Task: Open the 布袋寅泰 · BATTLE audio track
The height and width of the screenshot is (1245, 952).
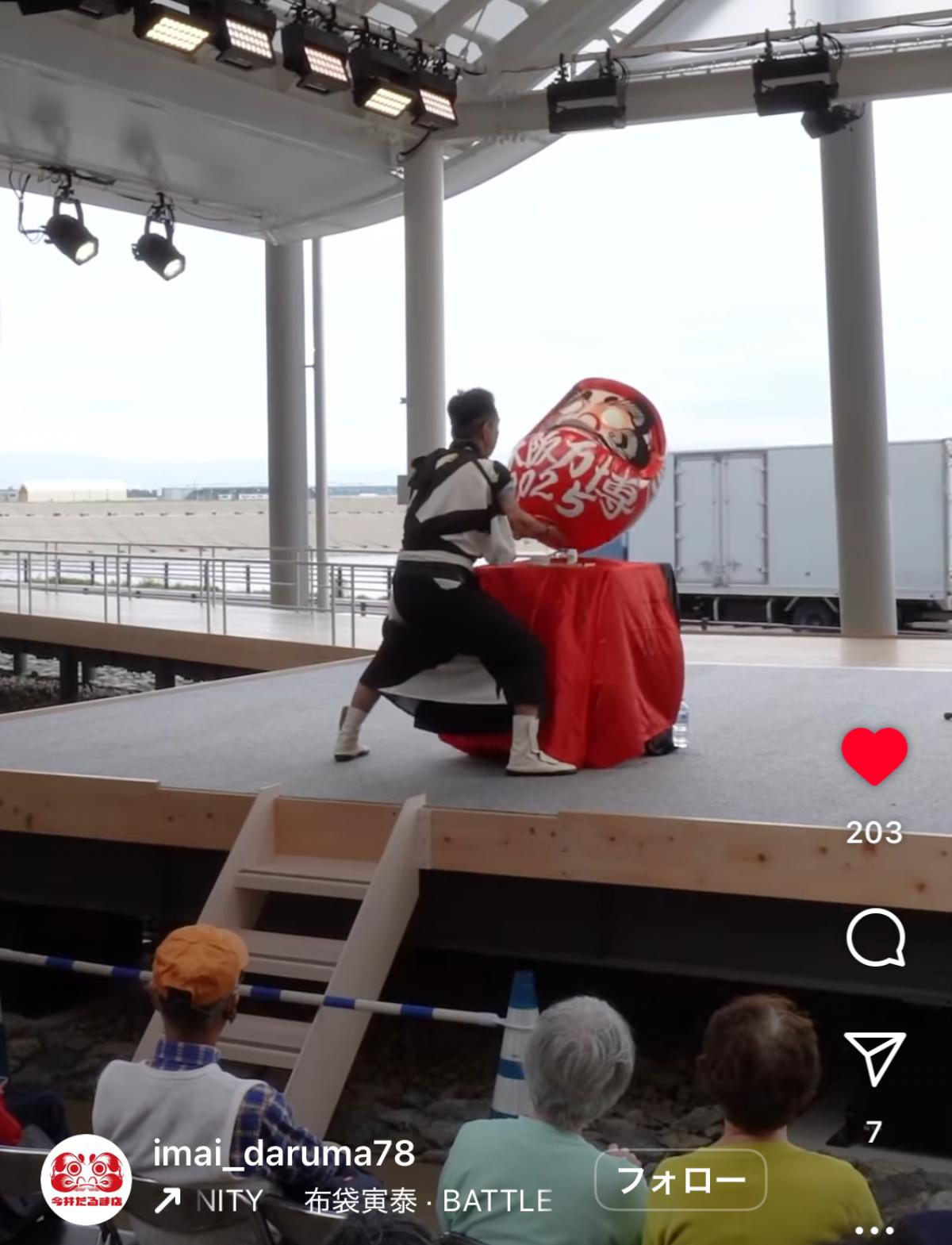Action: [x=428, y=1201]
